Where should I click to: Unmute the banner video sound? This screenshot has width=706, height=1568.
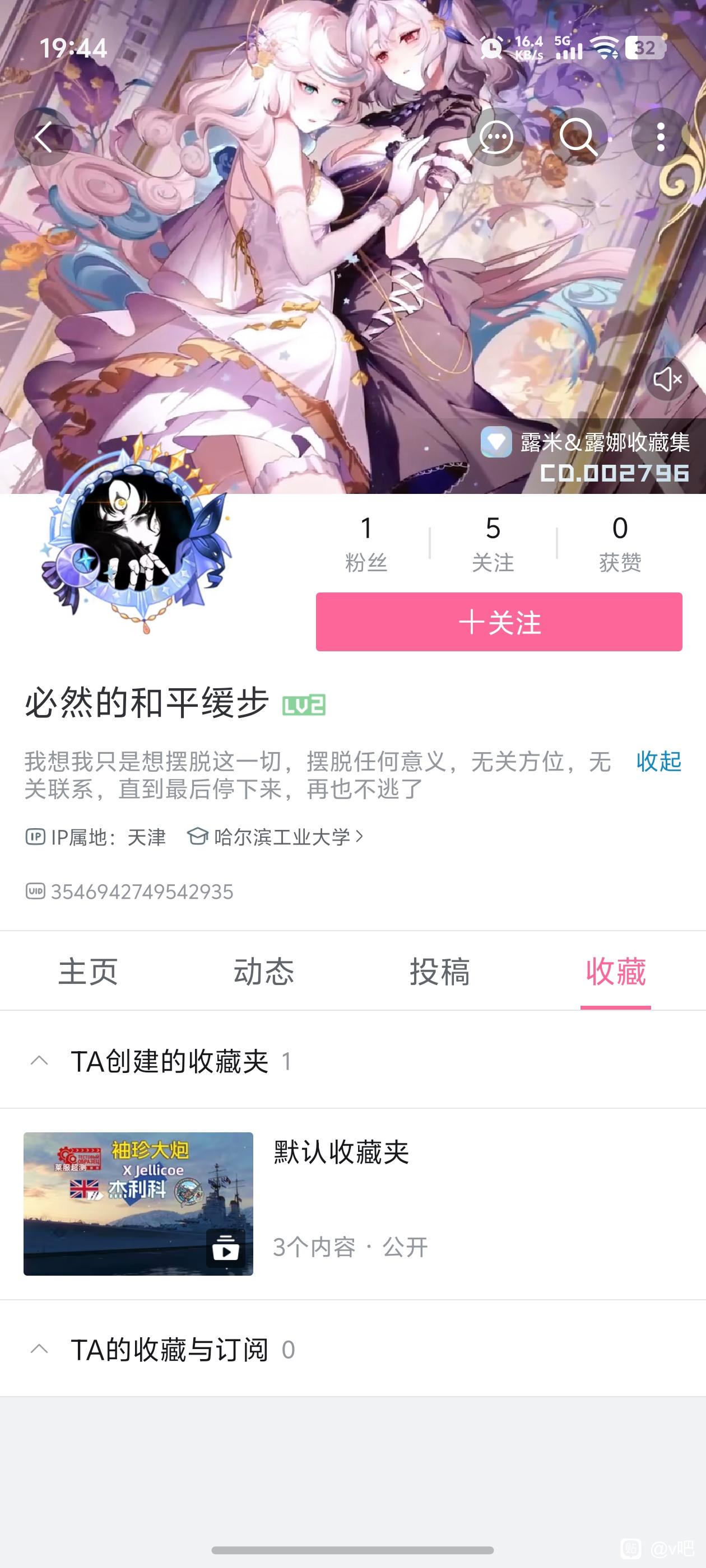[667, 379]
